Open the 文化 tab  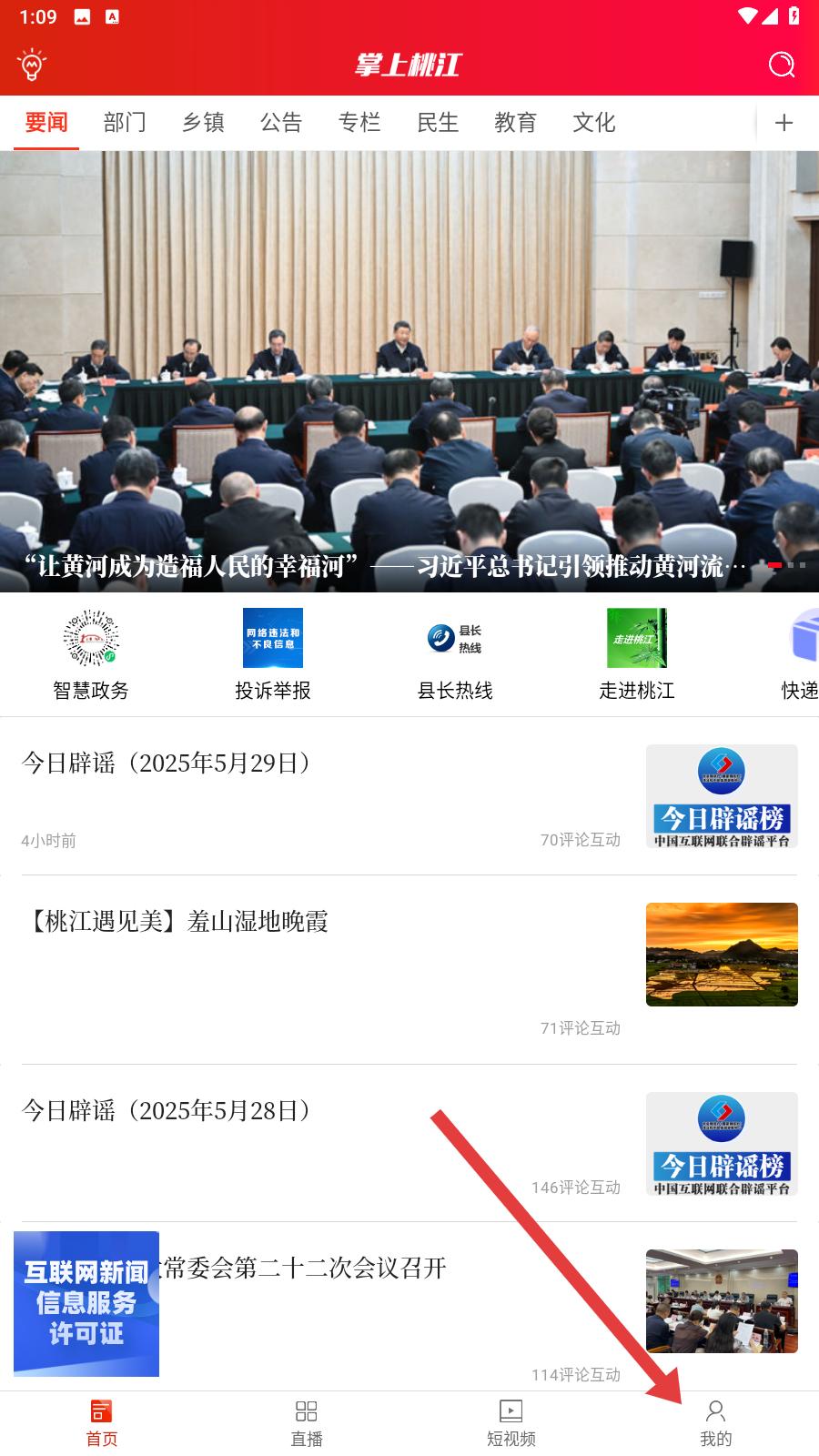(594, 123)
